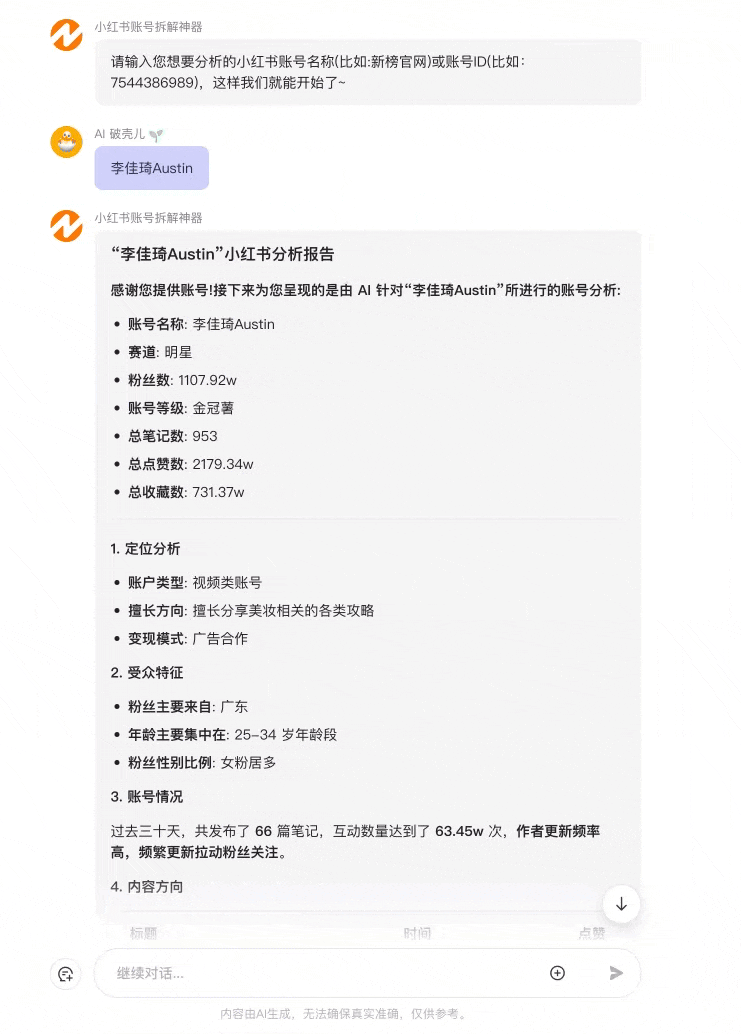Open the new conversation icon beside the input
Viewport: 741px width, 1034px height.
click(x=66, y=974)
